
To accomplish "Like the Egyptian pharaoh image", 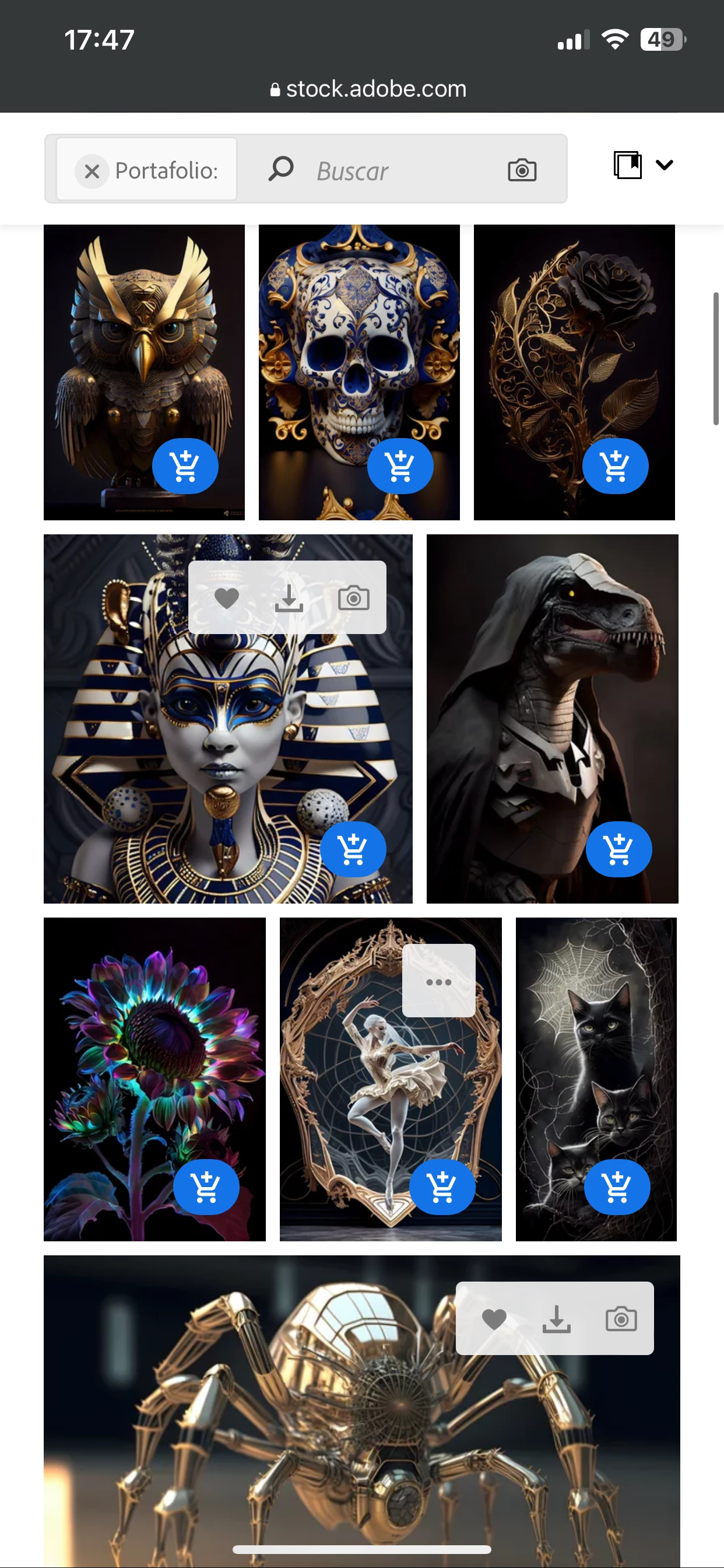I will click(226, 598).
